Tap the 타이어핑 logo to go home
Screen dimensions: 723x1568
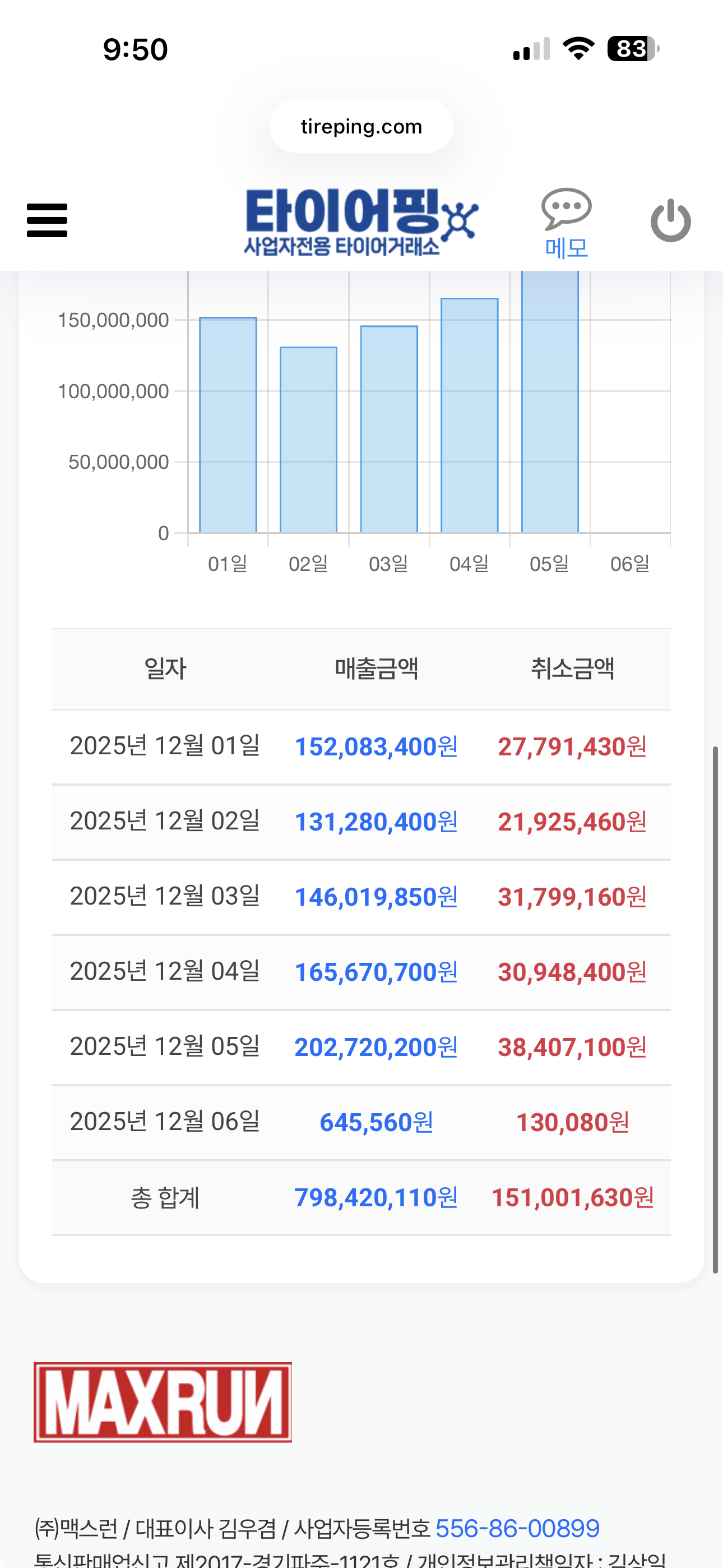tap(361, 222)
